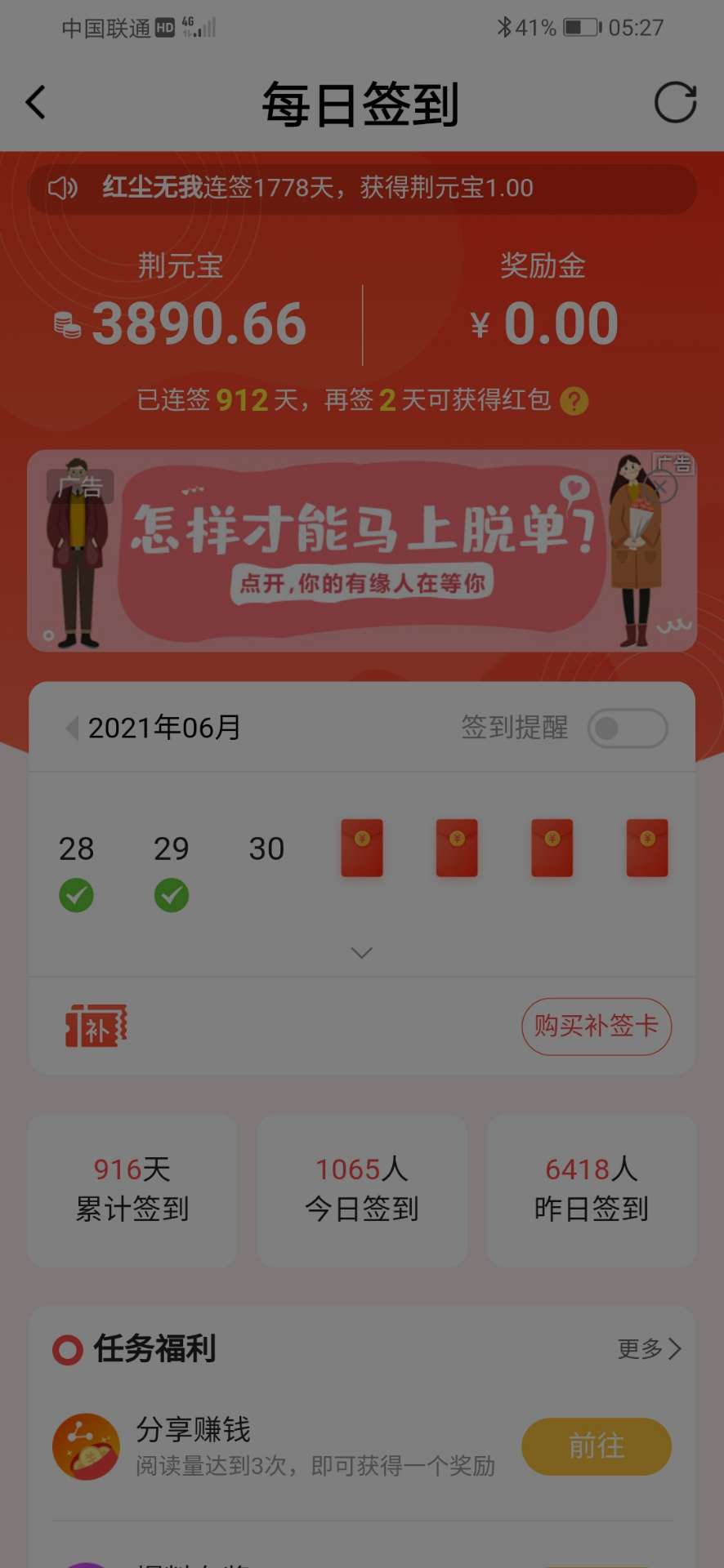Open 更多 in 任务福利

click(x=650, y=1348)
